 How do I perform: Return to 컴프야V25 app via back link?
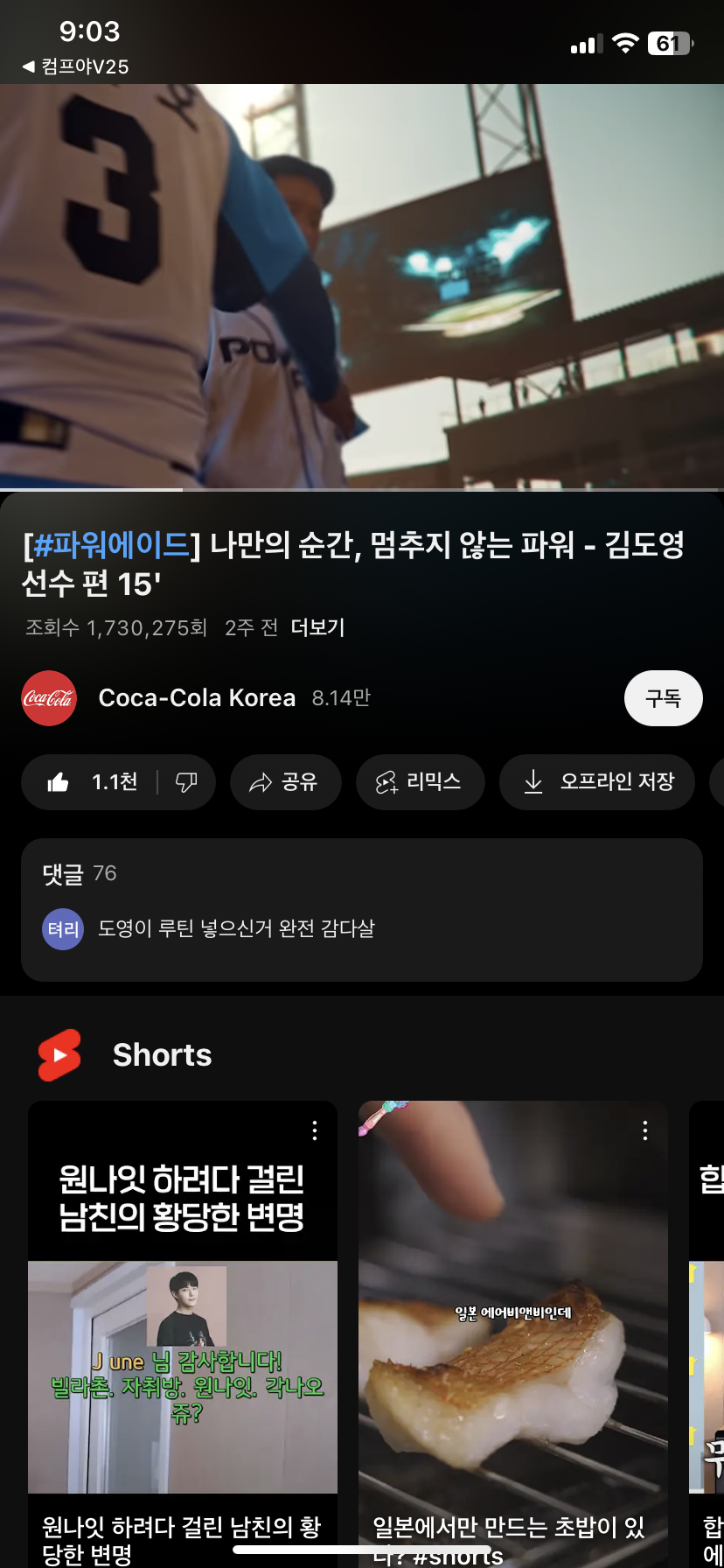coord(75,66)
